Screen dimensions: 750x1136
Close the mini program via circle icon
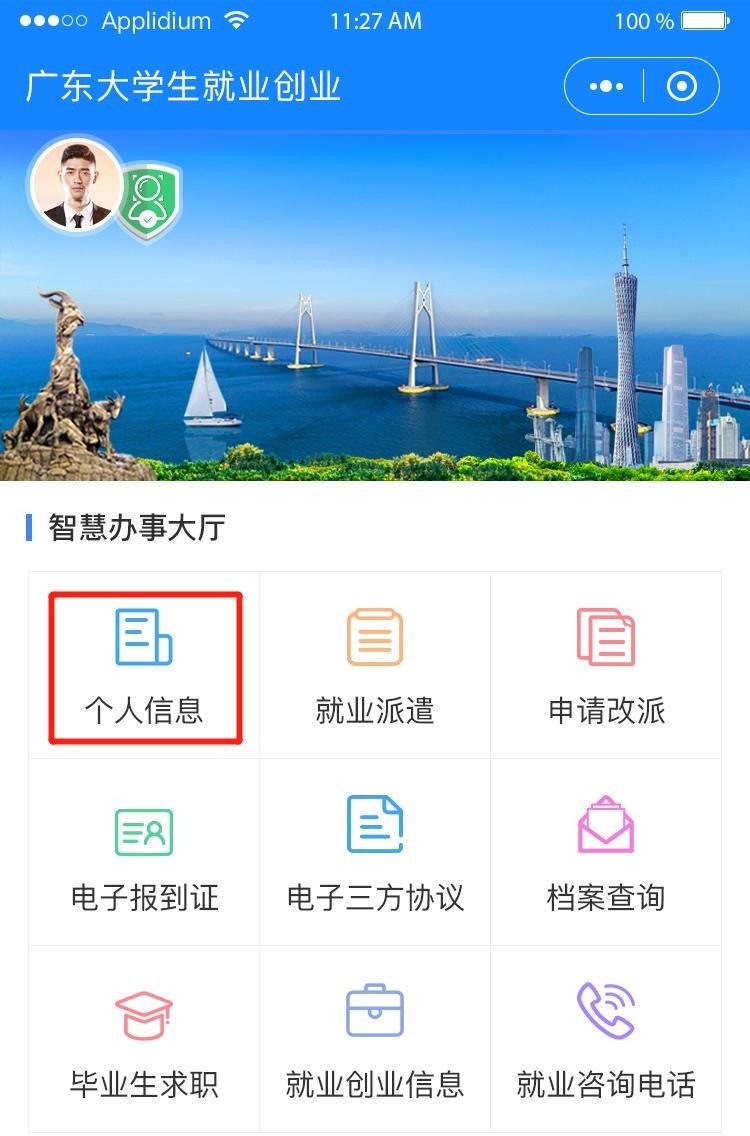click(x=681, y=87)
